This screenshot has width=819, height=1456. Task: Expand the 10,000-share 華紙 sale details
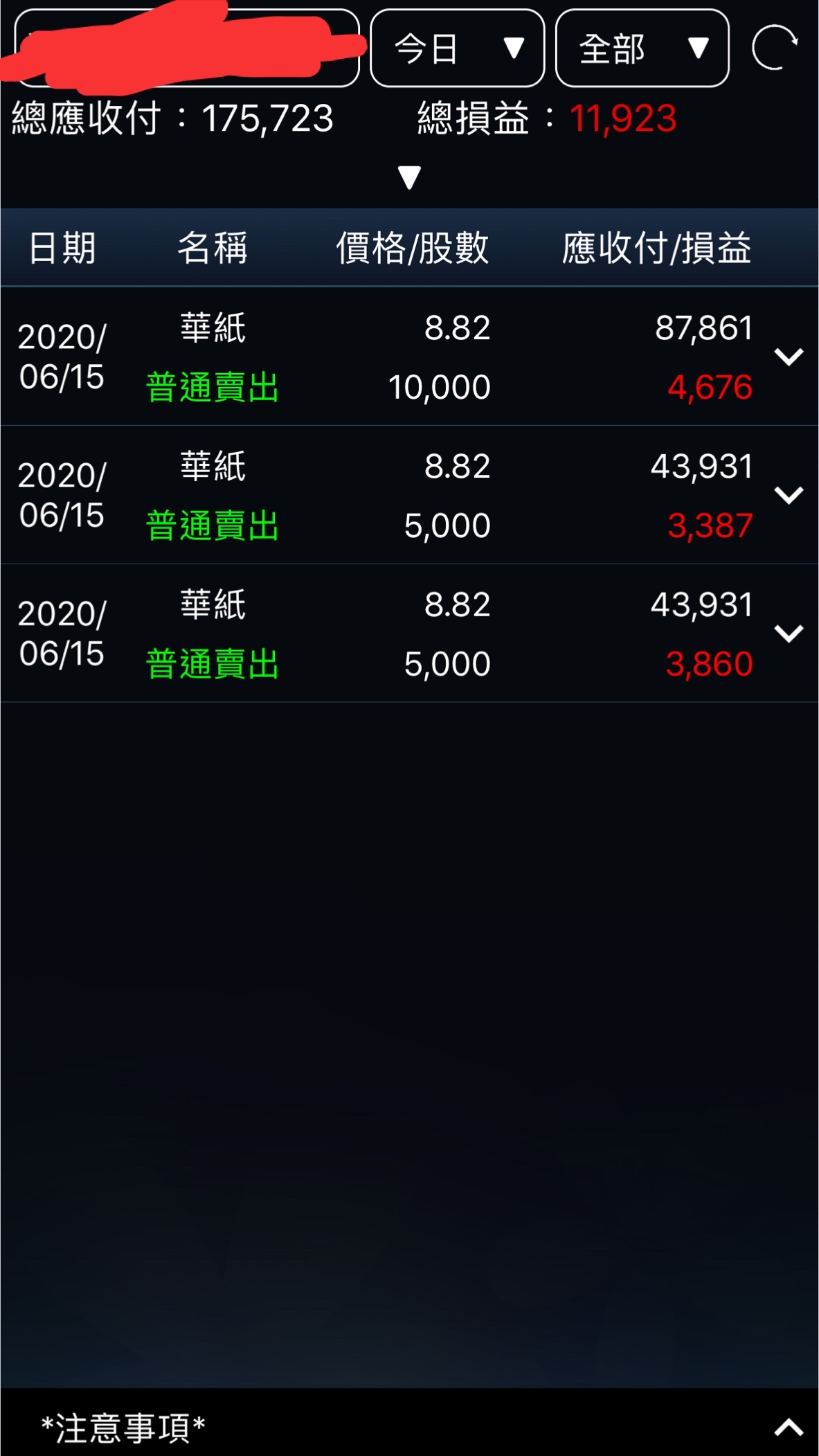point(789,357)
